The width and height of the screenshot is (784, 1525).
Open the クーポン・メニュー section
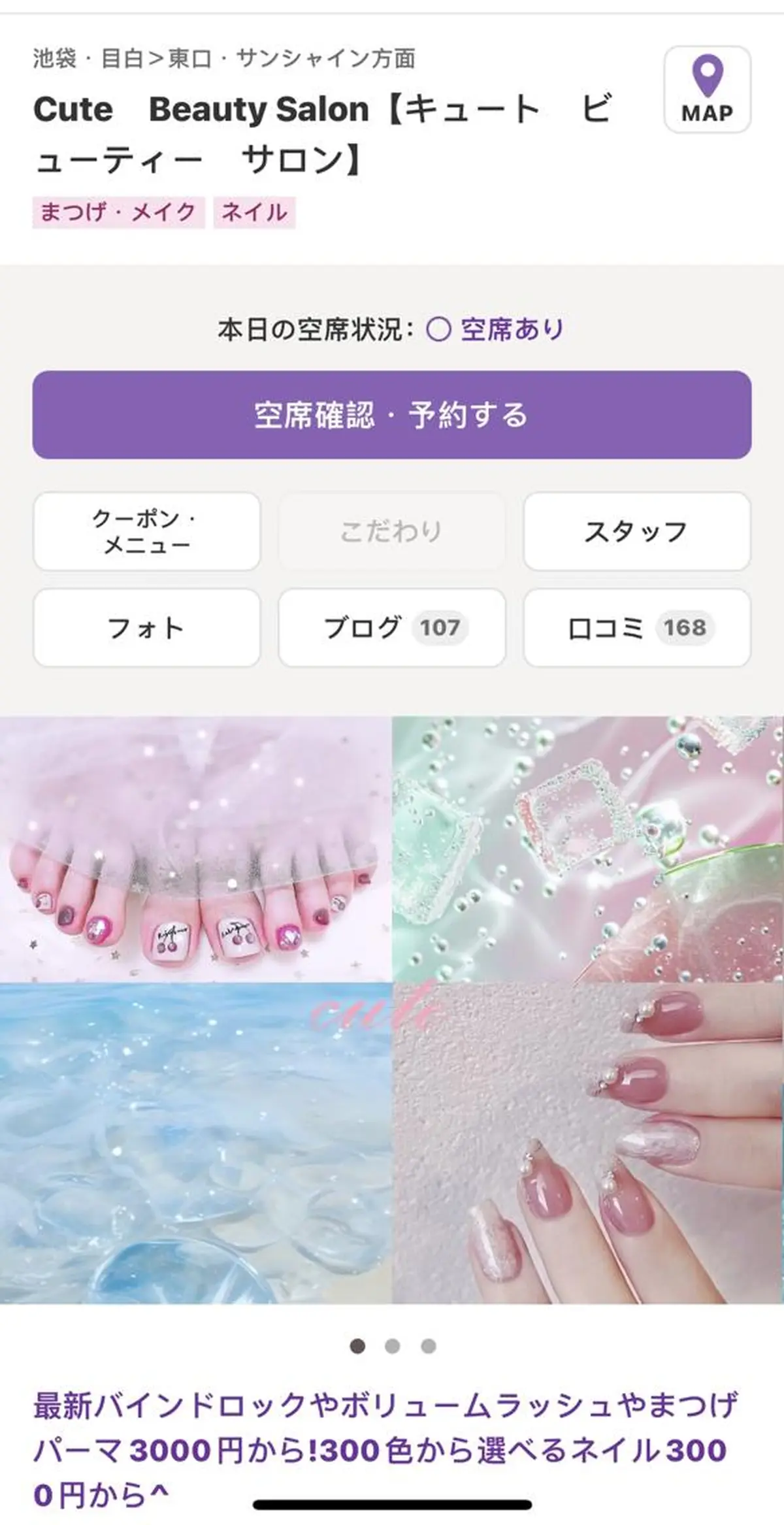pyautogui.click(x=146, y=531)
